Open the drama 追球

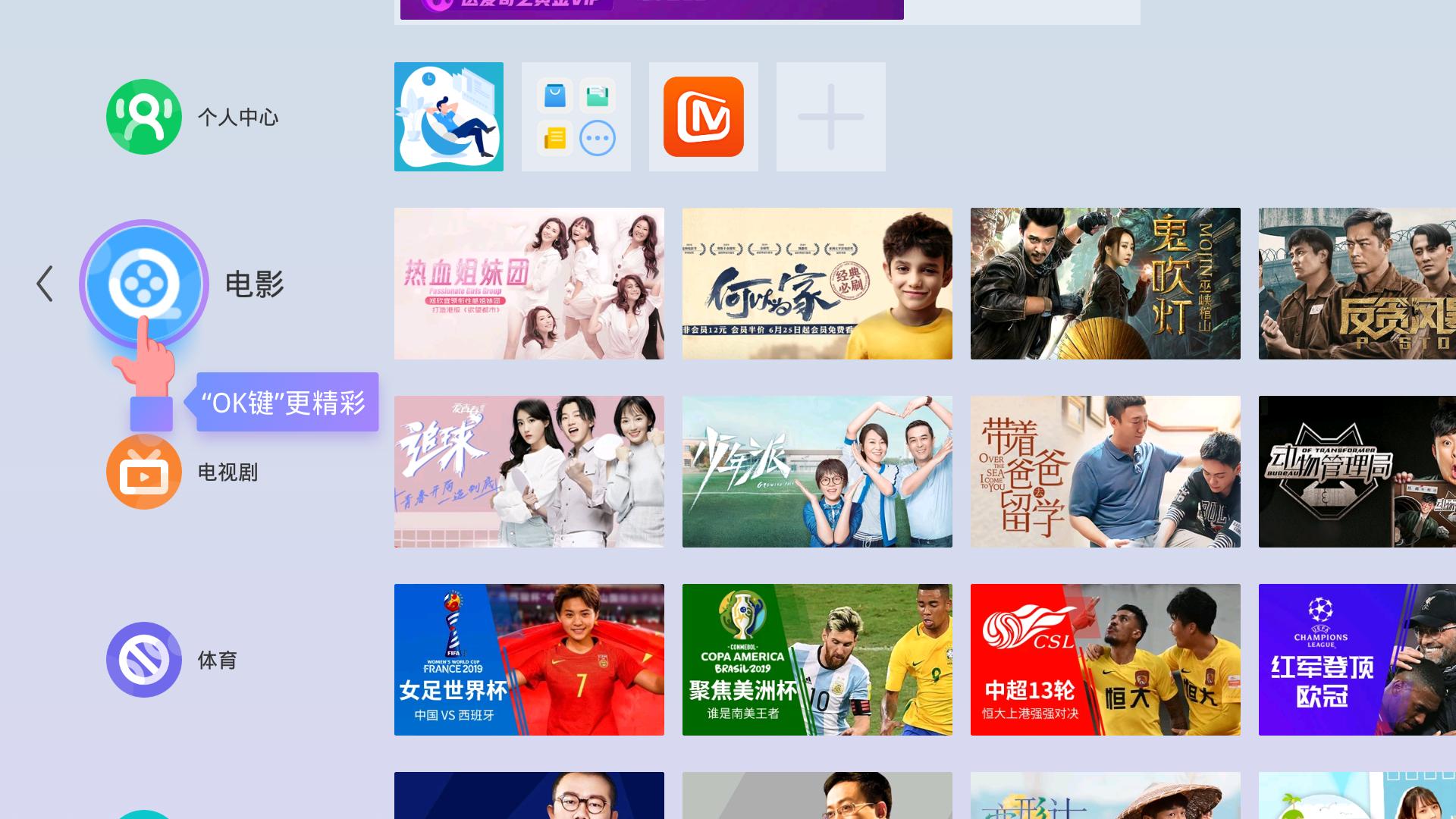click(529, 472)
